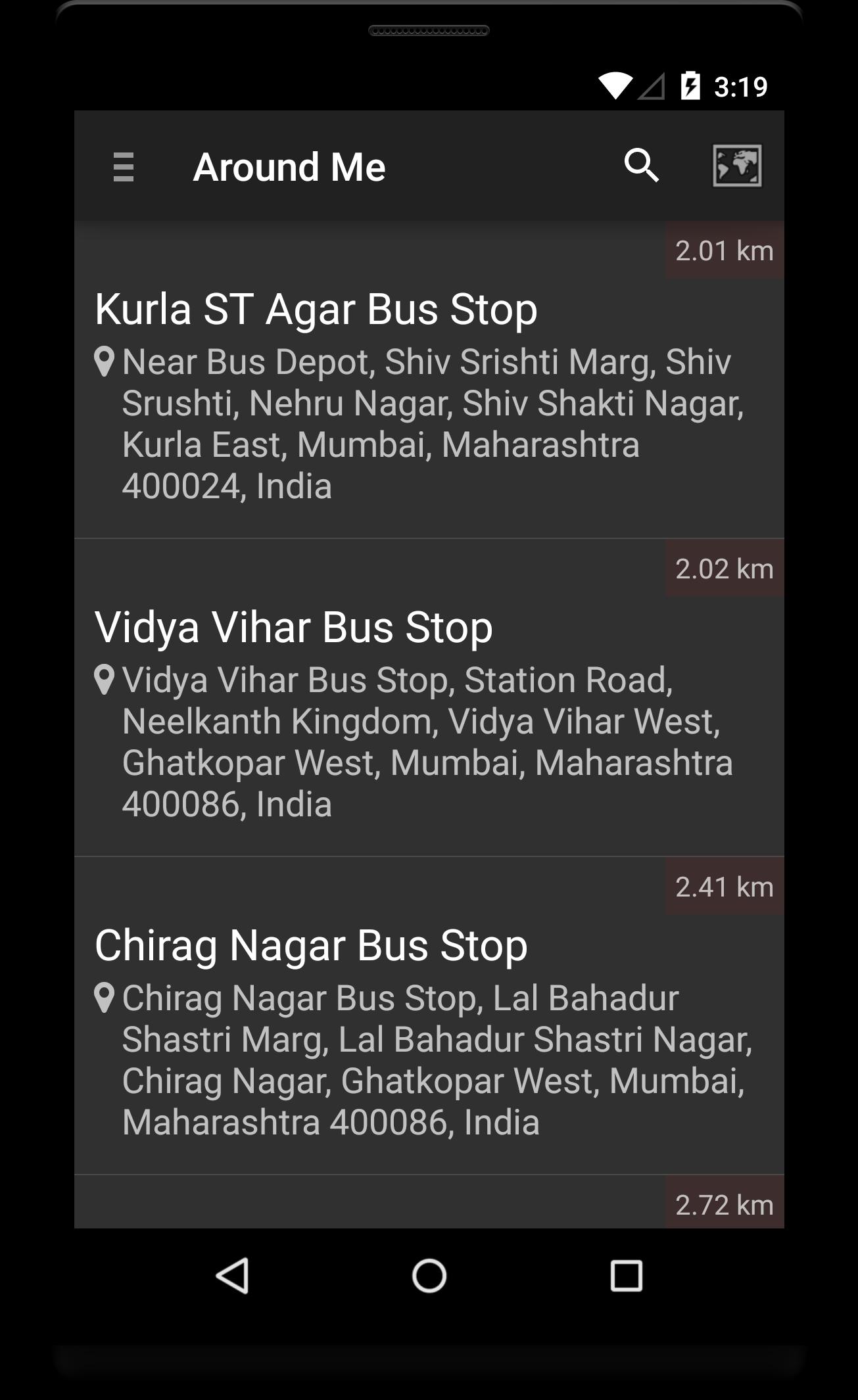Switch to the map view
This screenshot has width=858, height=1400.
pyautogui.click(x=737, y=166)
